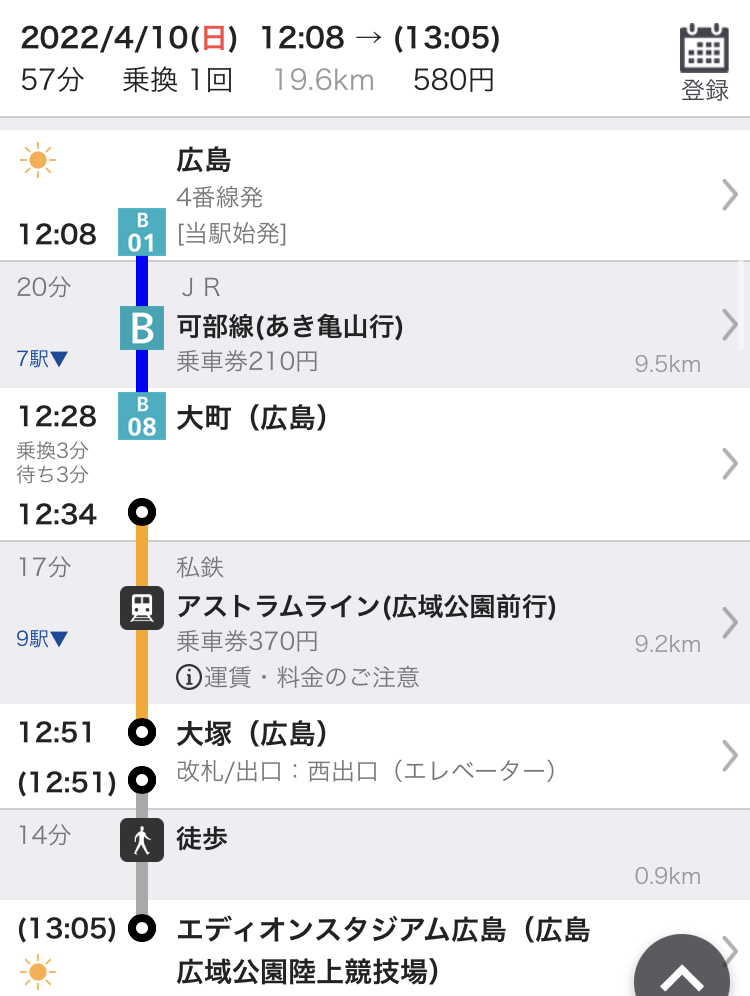The height and width of the screenshot is (996, 750).
Task: View 運賃・料金のご注意 notice
Action: [x=298, y=677]
